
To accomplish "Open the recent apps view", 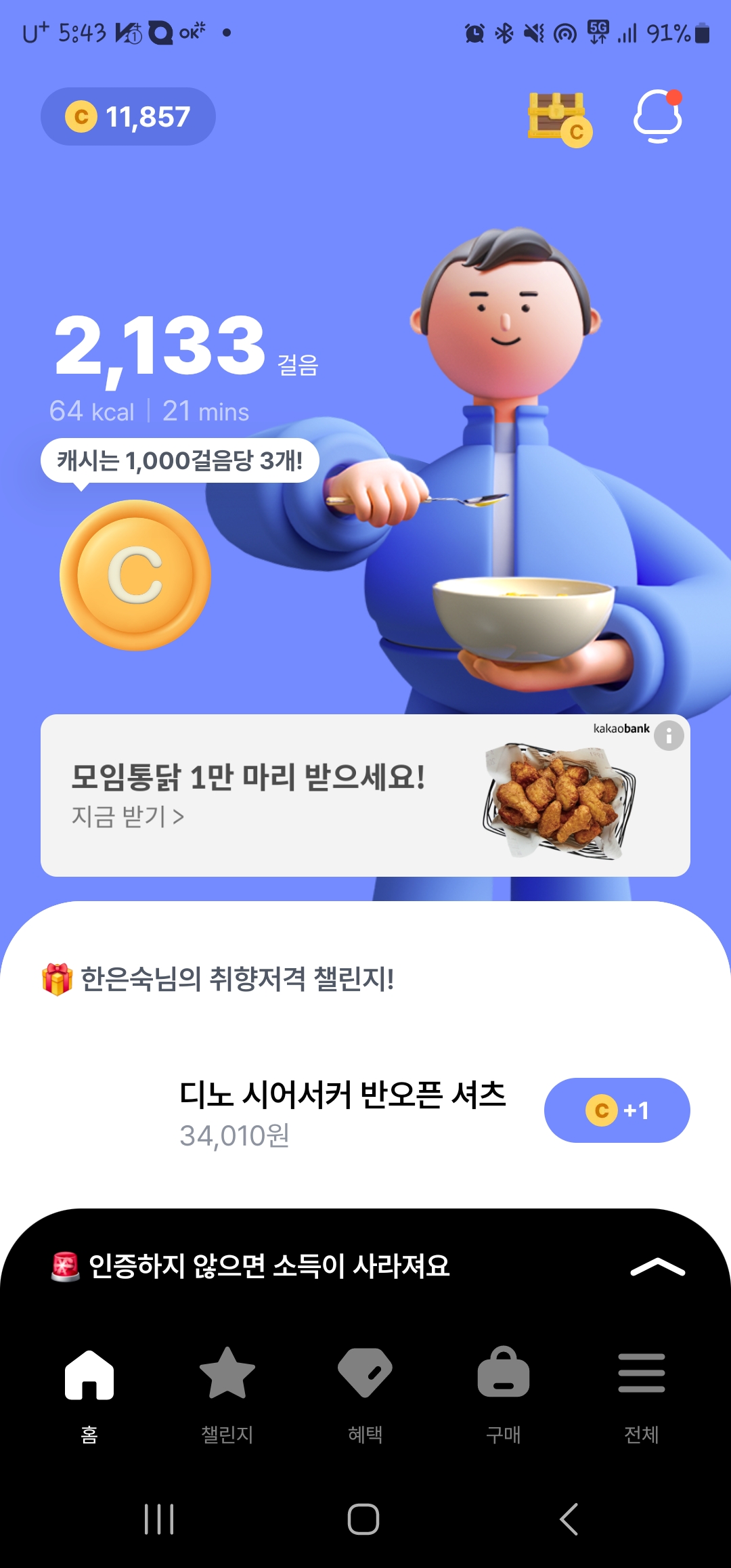I will coord(159,1519).
